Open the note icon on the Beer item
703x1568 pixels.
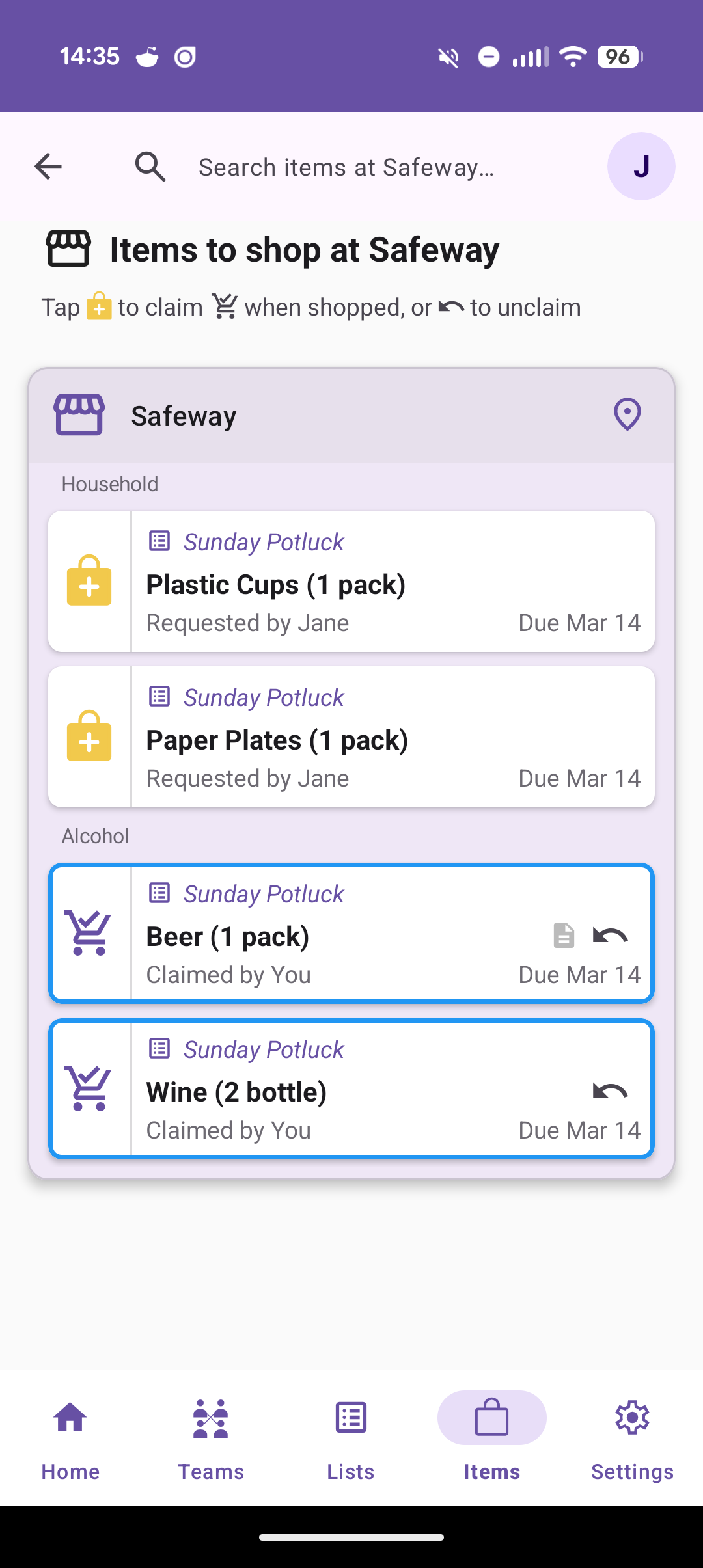pyautogui.click(x=562, y=936)
